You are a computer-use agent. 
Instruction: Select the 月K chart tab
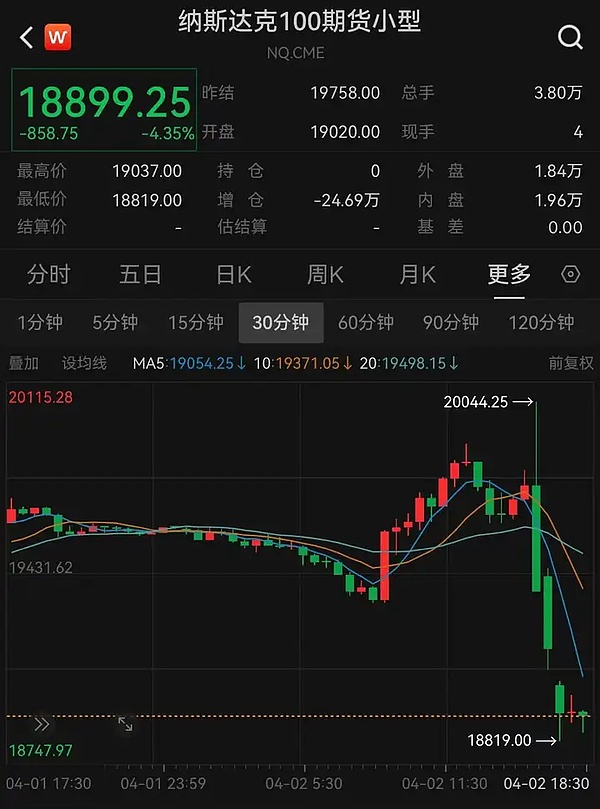click(x=417, y=274)
